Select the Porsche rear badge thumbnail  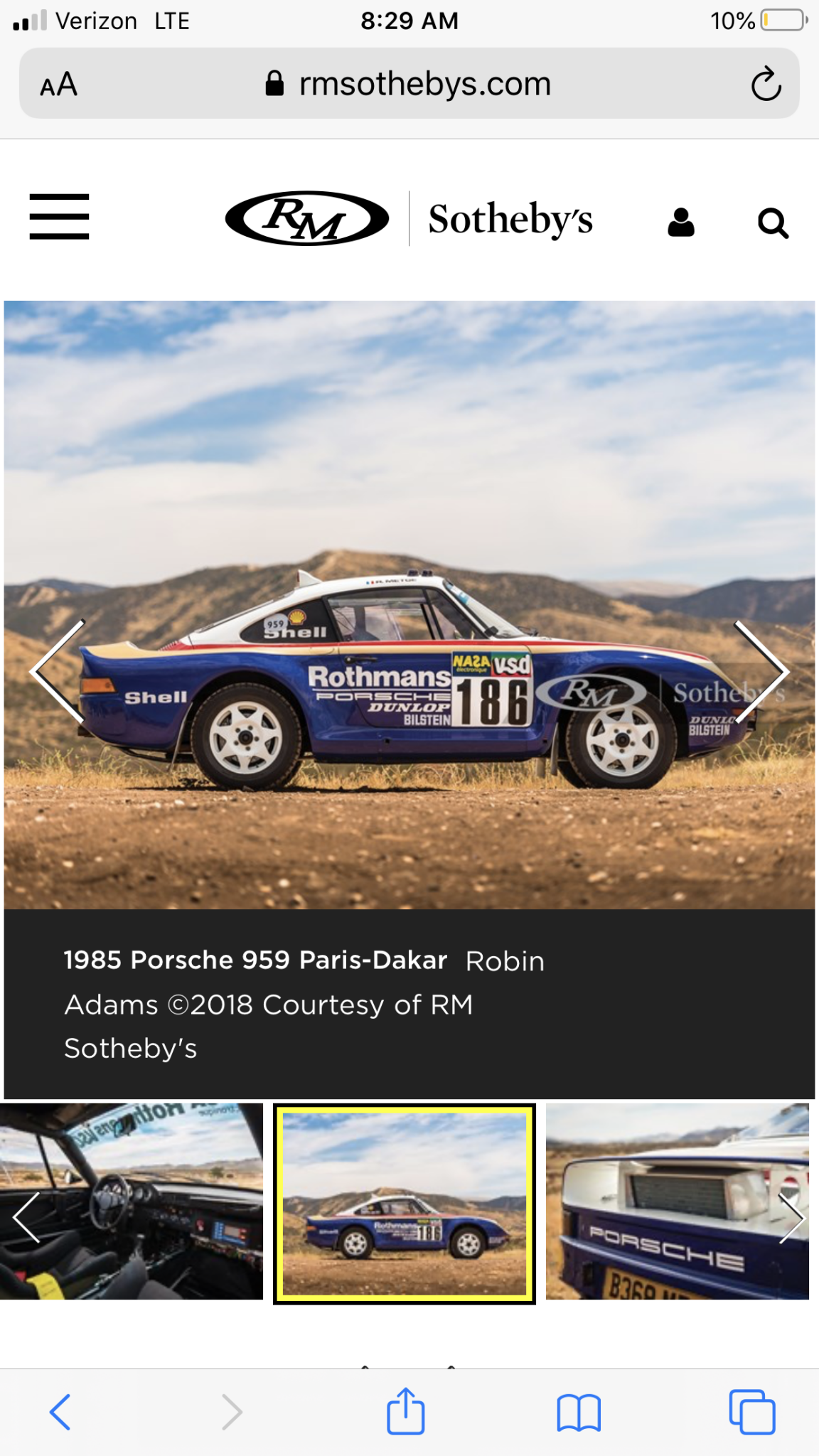678,1201
